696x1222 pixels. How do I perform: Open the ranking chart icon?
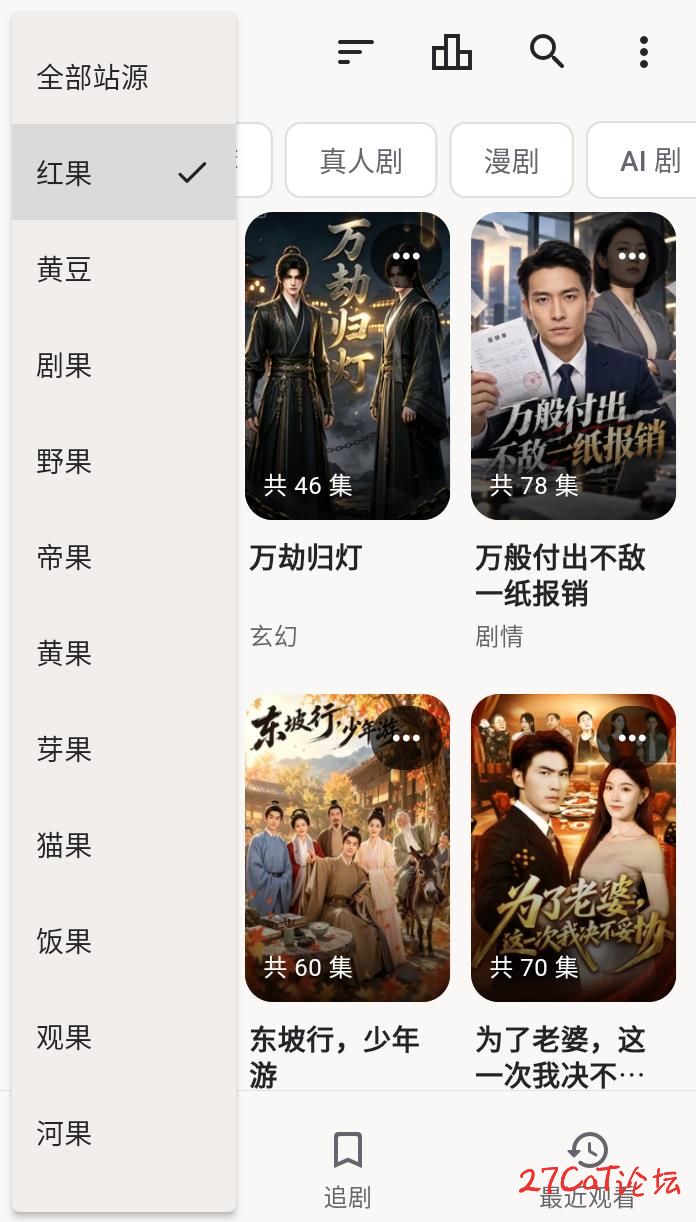(452, 51)
